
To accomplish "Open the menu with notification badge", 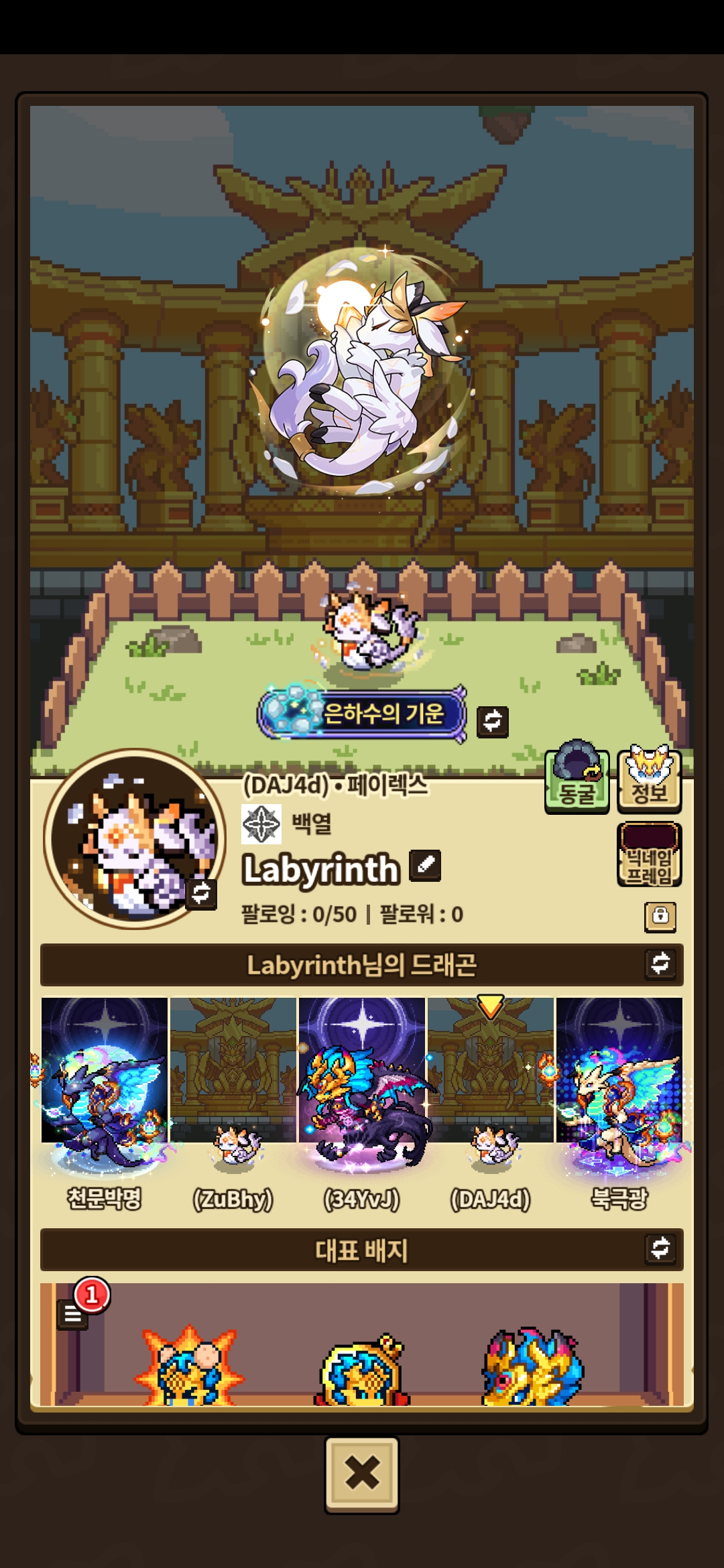I will [x=74, y=1315].
